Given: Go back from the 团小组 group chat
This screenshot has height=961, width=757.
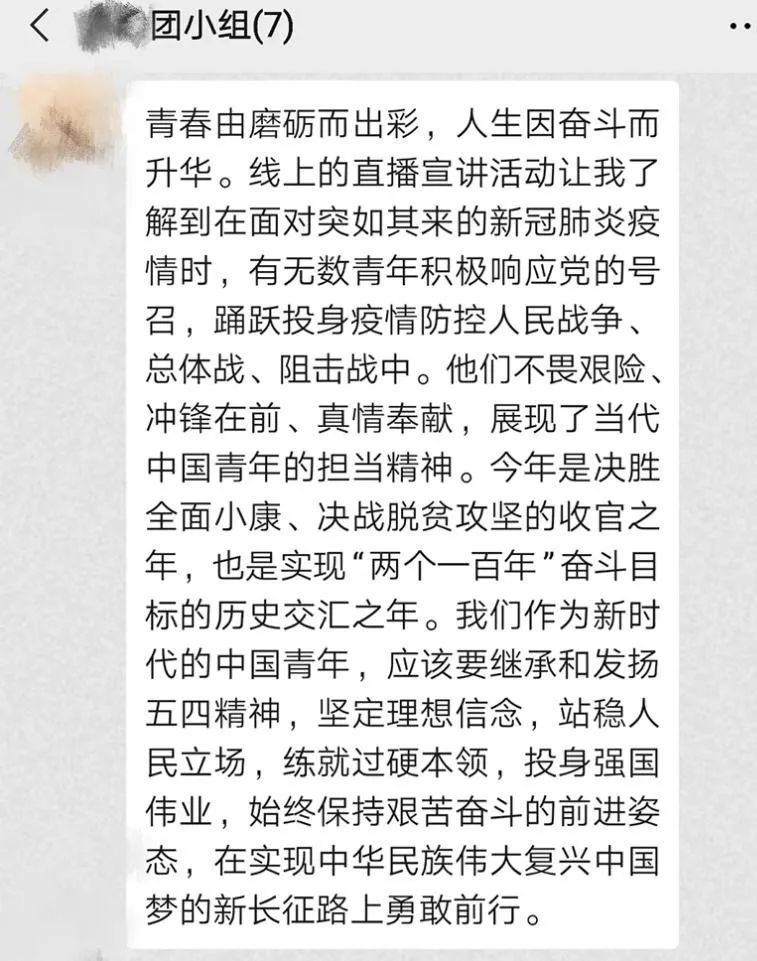Looking at the screenshot, I should (x=39, y=27).
